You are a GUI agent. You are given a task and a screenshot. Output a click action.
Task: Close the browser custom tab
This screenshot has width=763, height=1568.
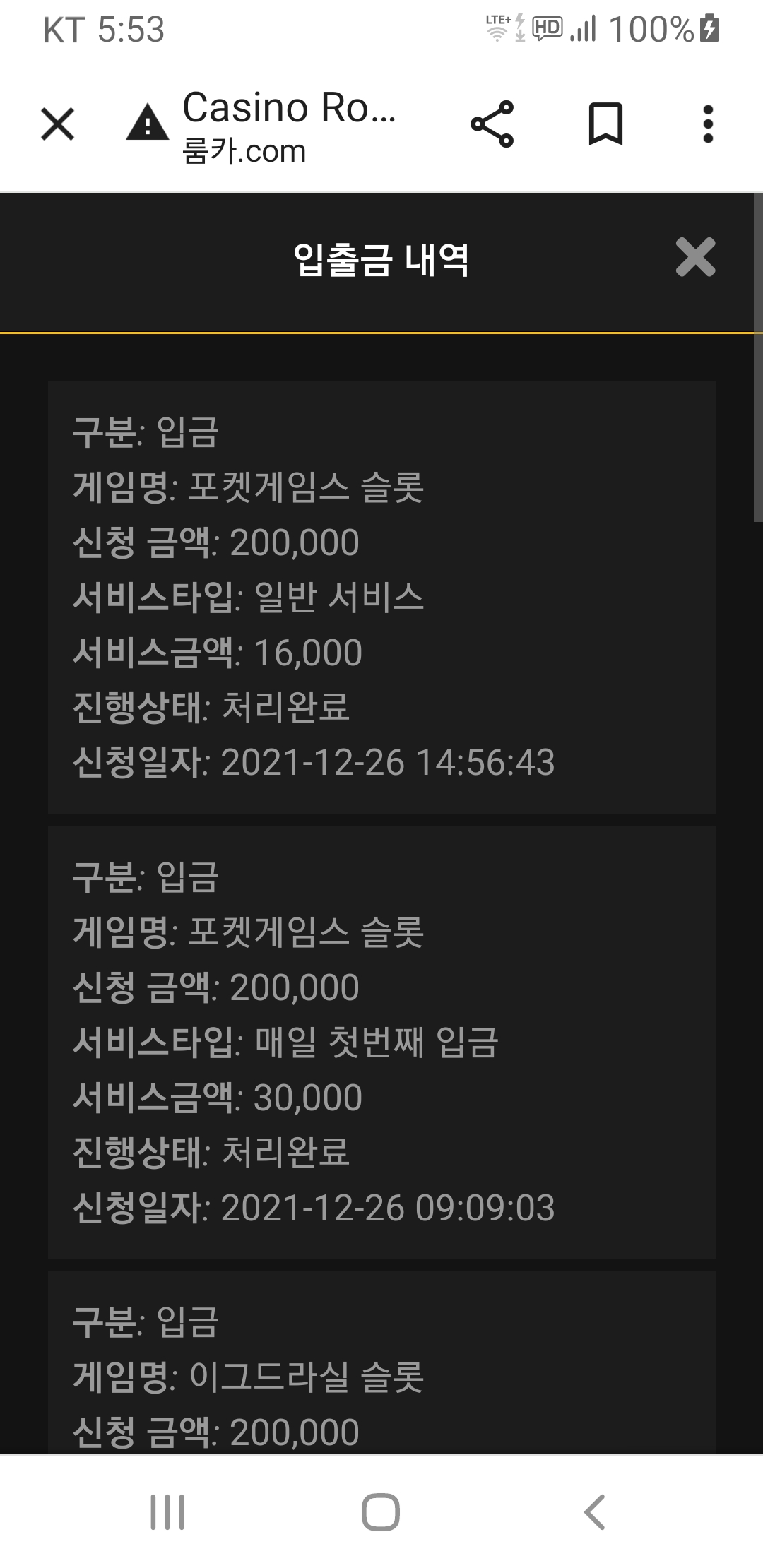click(x=58, y=124)
